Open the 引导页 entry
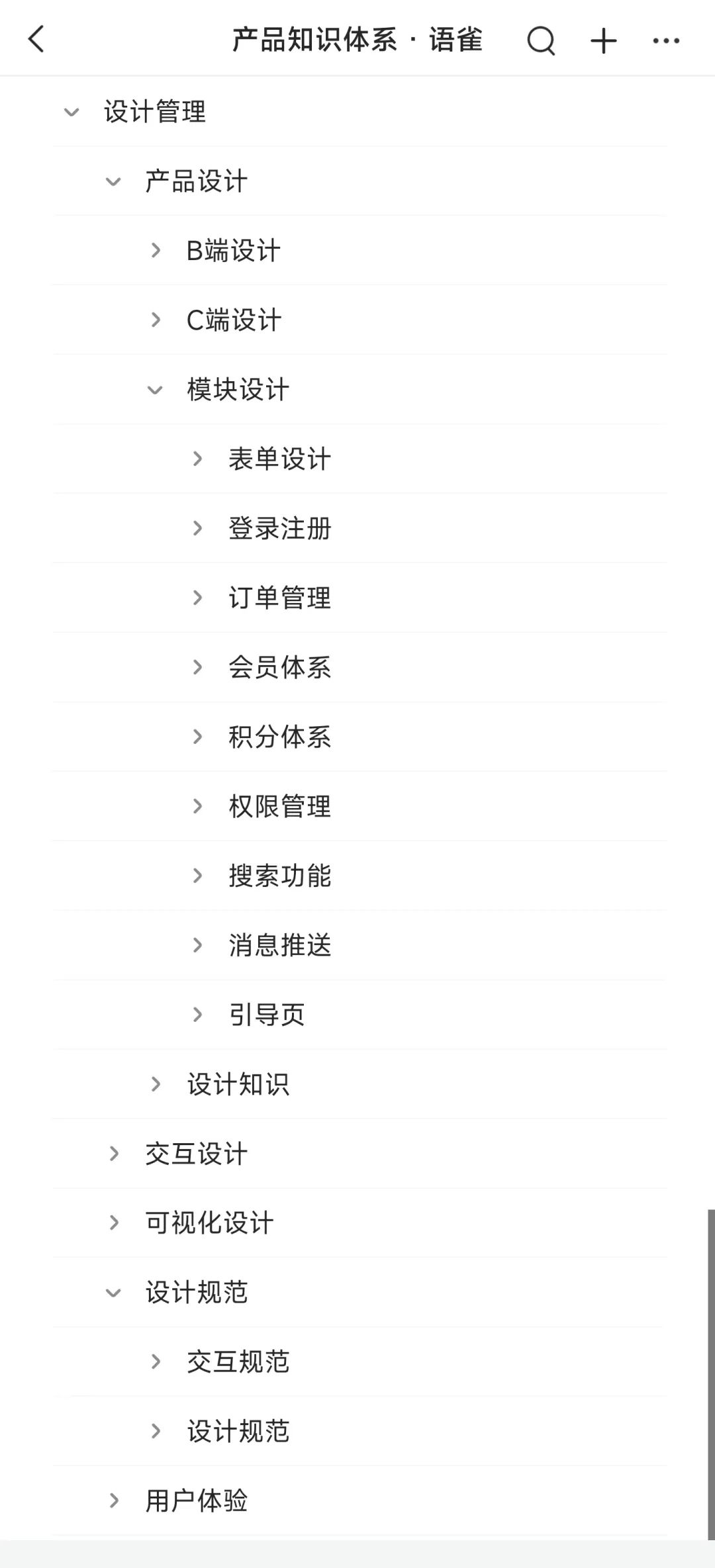This screenshot has height=1568, width=715. point(266,1015)
